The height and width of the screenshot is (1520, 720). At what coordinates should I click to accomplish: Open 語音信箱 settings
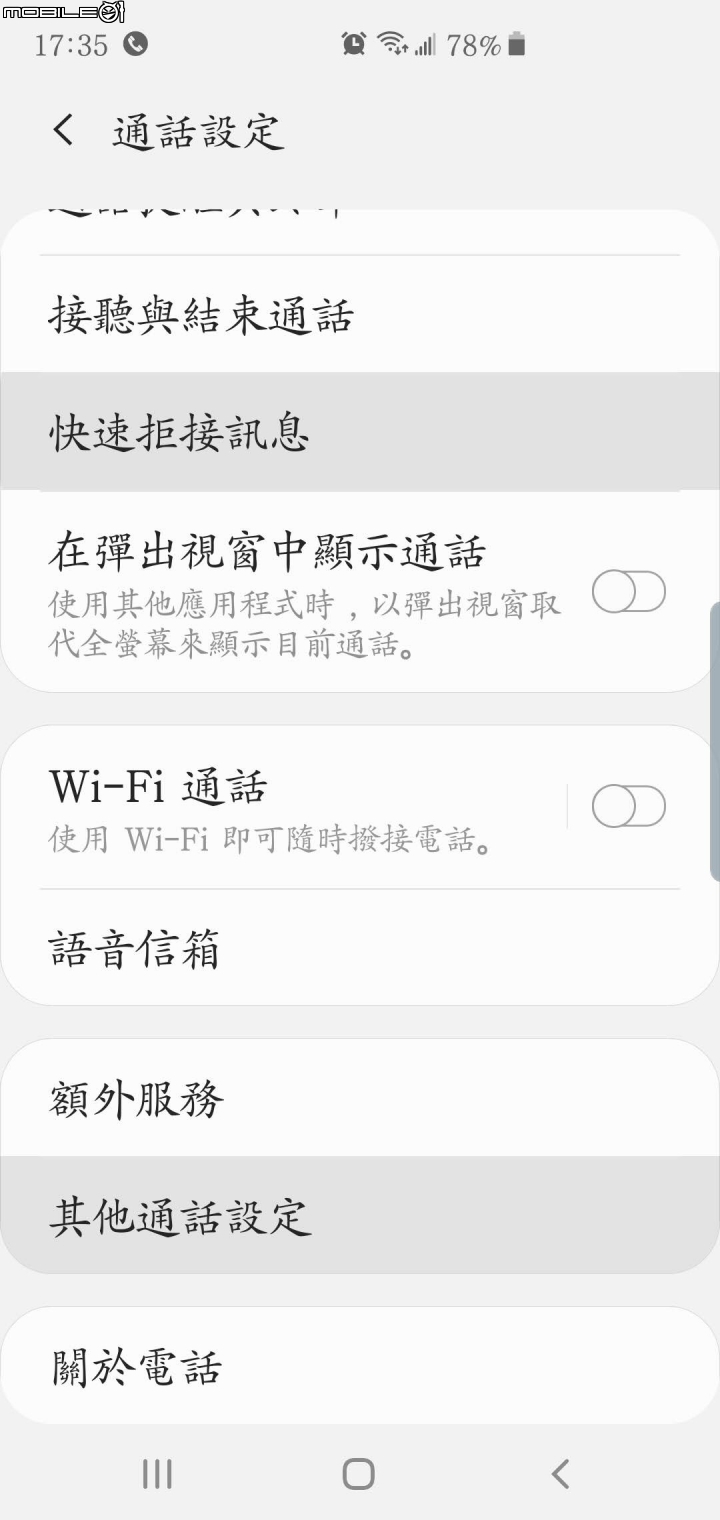click(x=360, y=948)
